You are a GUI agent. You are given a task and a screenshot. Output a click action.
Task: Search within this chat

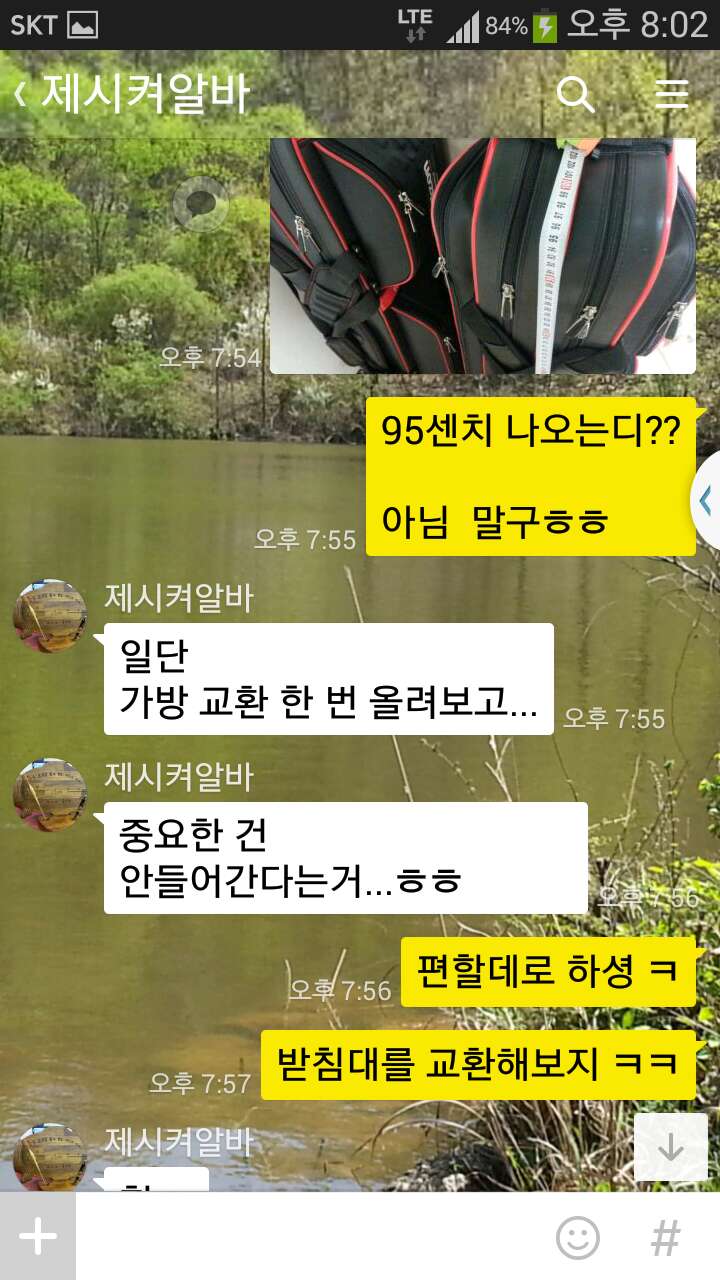point(575,95)
